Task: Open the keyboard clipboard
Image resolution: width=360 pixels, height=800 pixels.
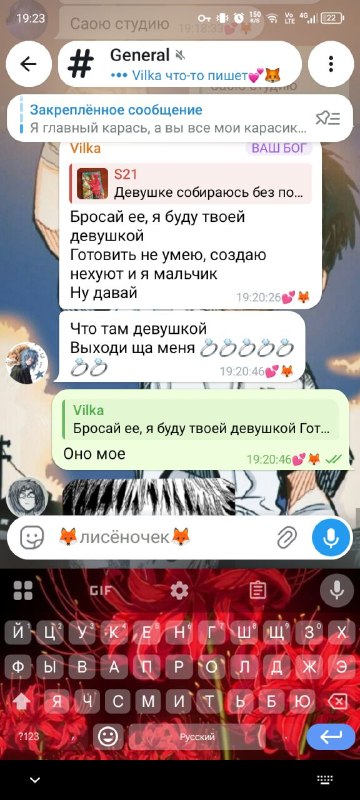Action: 258,591
